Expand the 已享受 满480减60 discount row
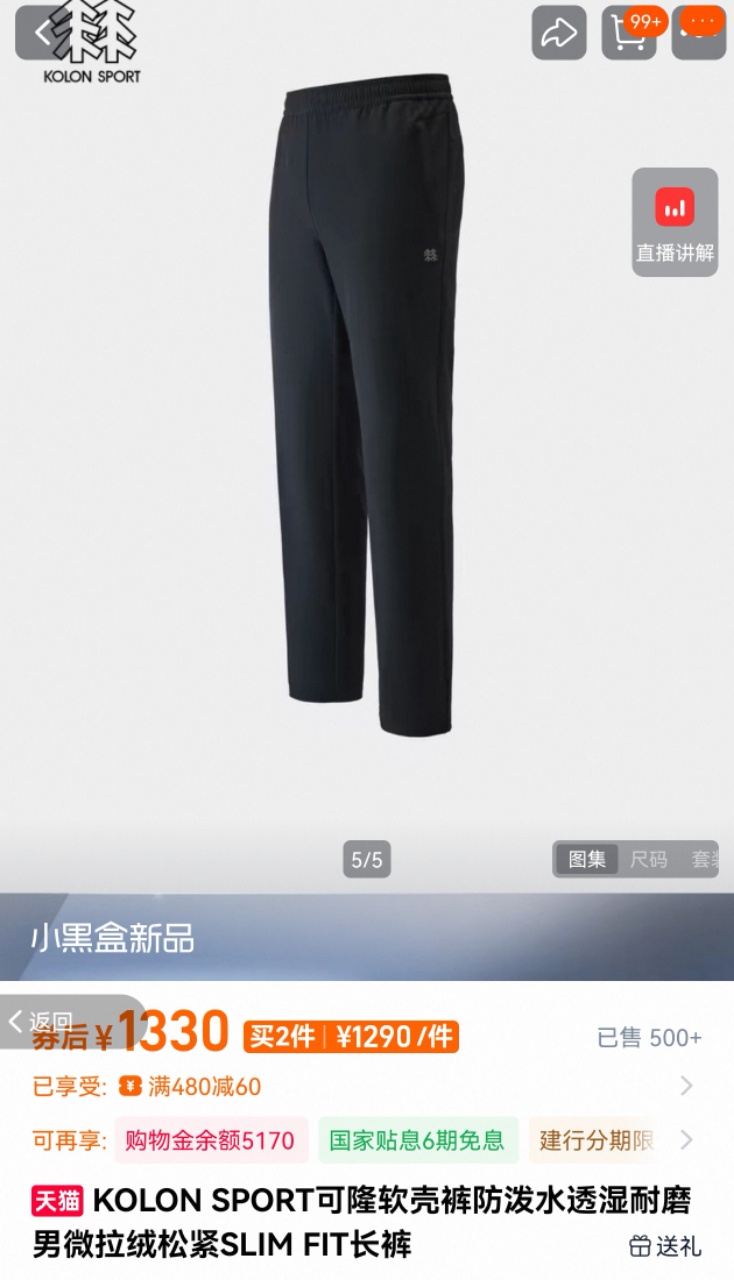This screenshot has height=1280, width=734. tap(686, 1086)
